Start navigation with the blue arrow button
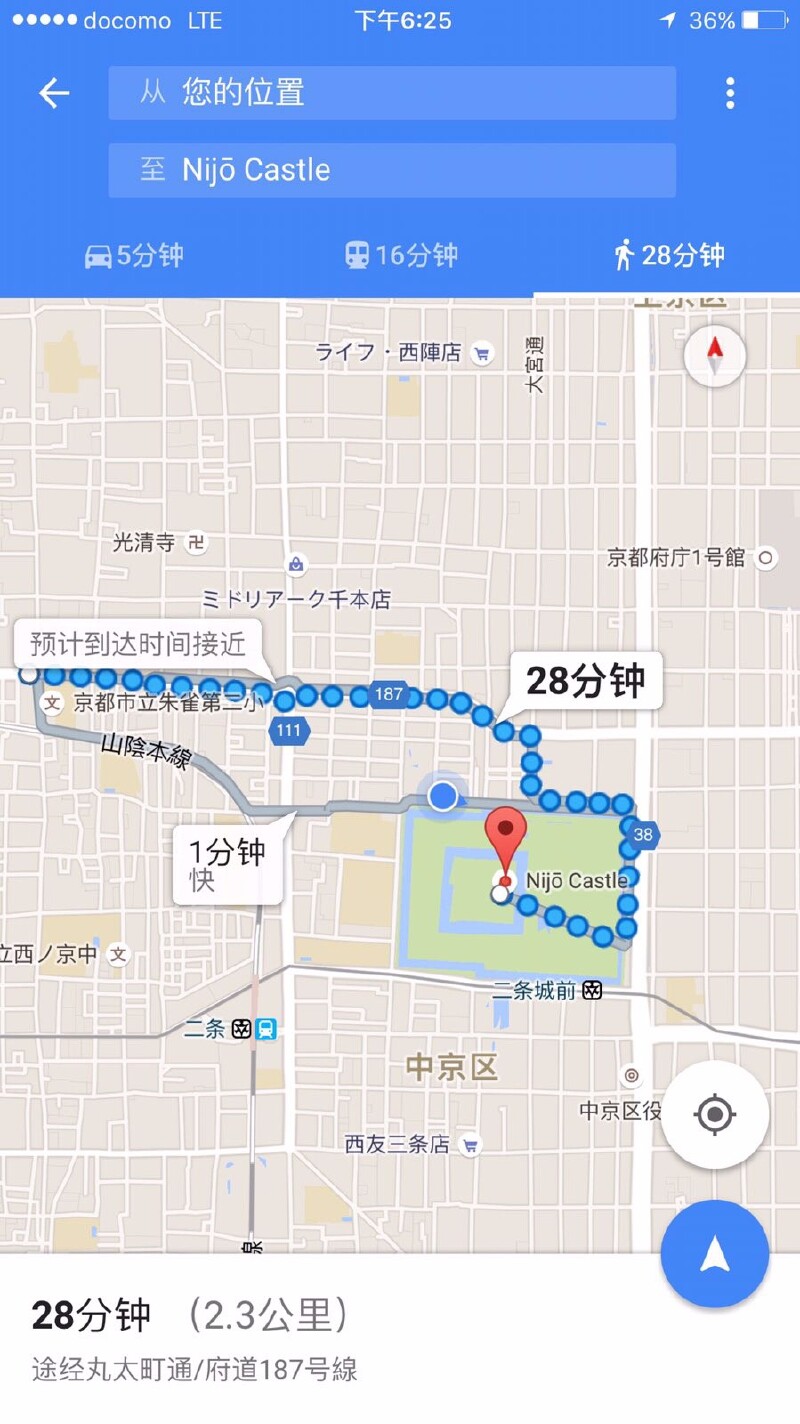Screen dimensions: 800x1424 [x=714, y=1254]
